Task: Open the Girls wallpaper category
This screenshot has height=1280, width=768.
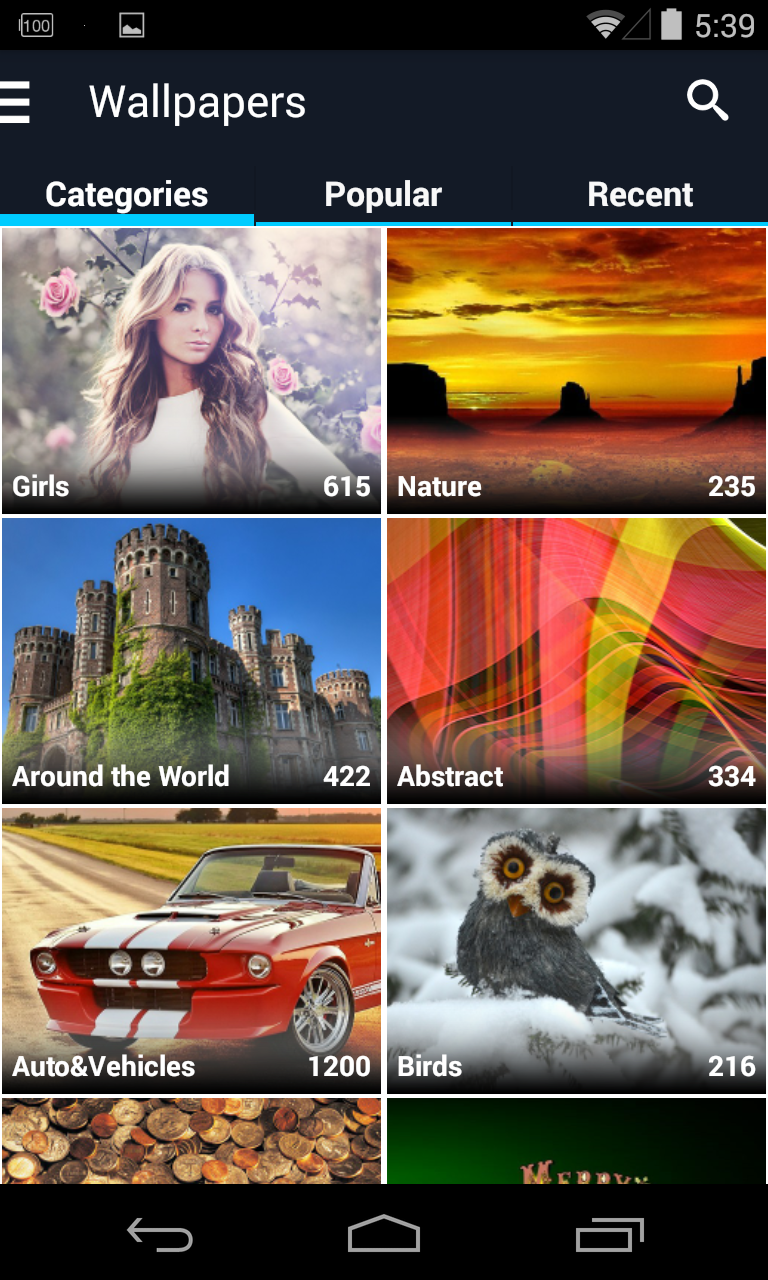Action: click(x=192, y=371)
